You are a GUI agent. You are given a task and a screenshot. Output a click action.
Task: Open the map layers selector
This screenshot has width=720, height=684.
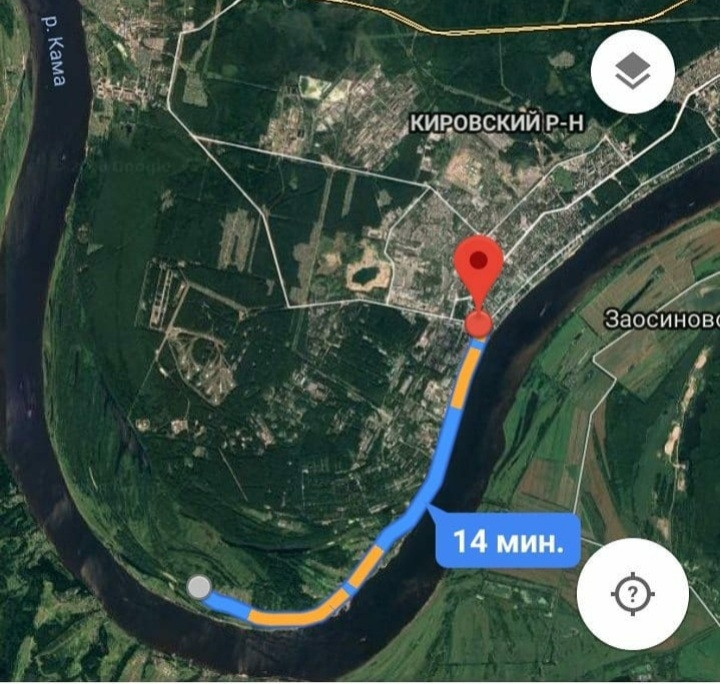(x=633, y=72)
